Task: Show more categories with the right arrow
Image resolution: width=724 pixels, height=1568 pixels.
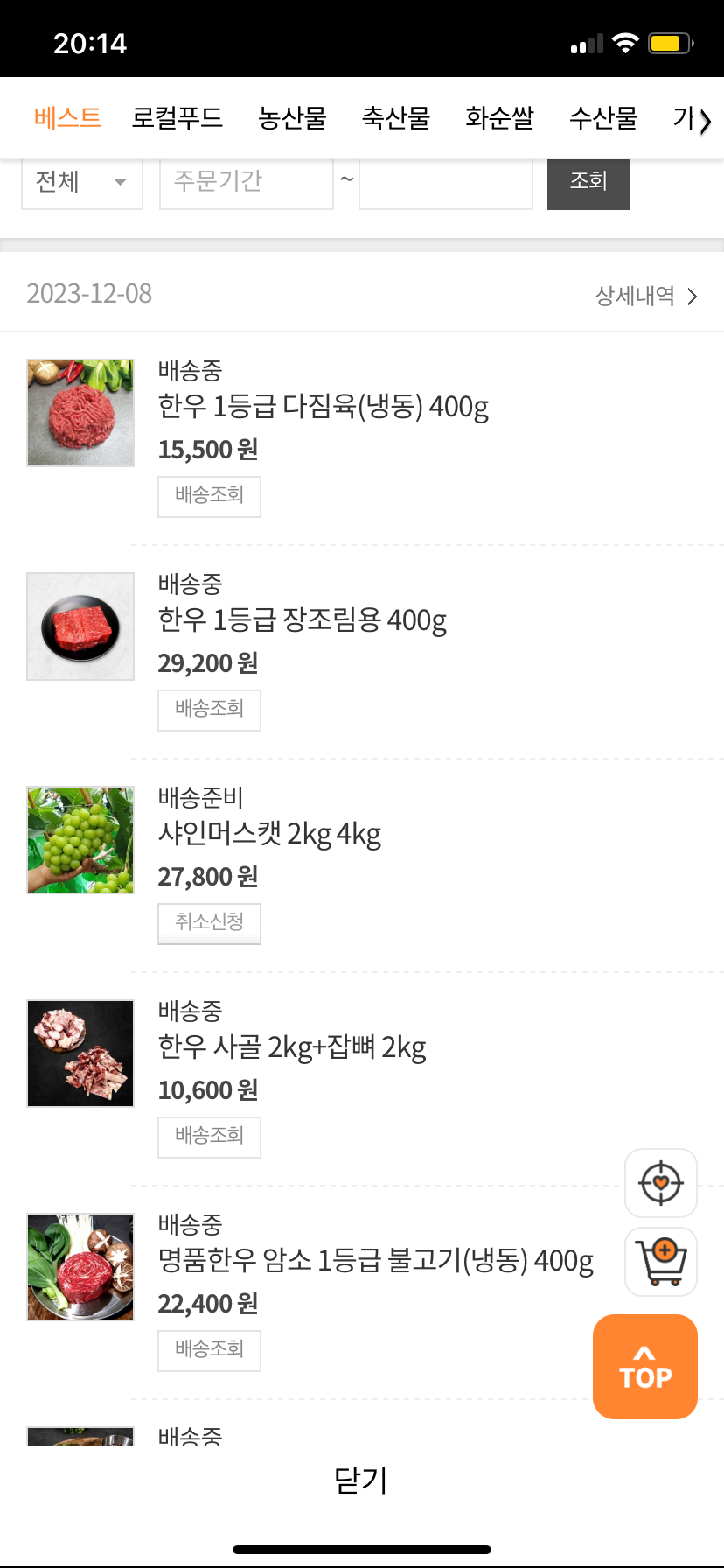Action: pos(705,120)
